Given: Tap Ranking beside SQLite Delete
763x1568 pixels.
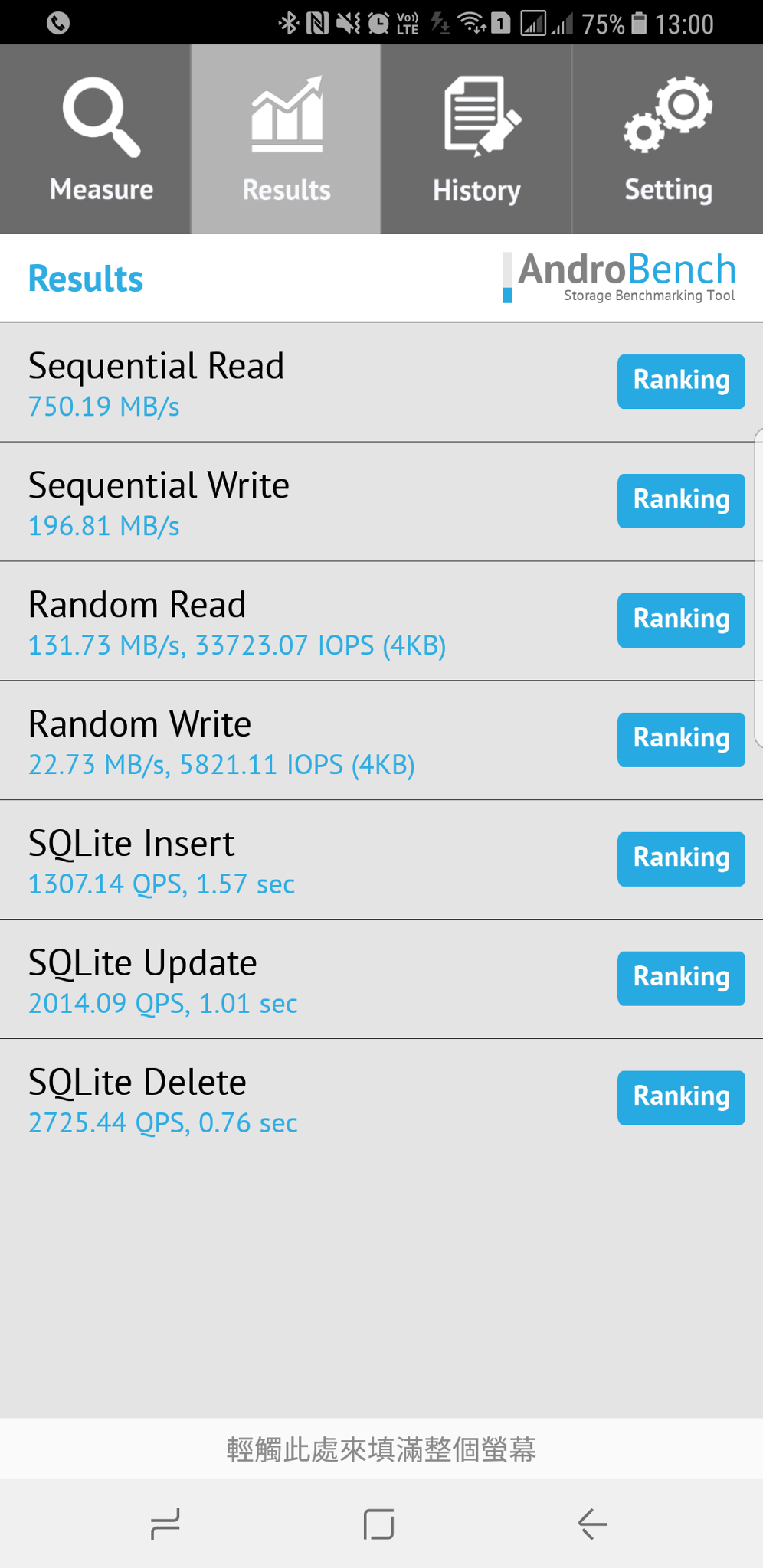Looking at the screenshot, I should (x=680, y=1098).
